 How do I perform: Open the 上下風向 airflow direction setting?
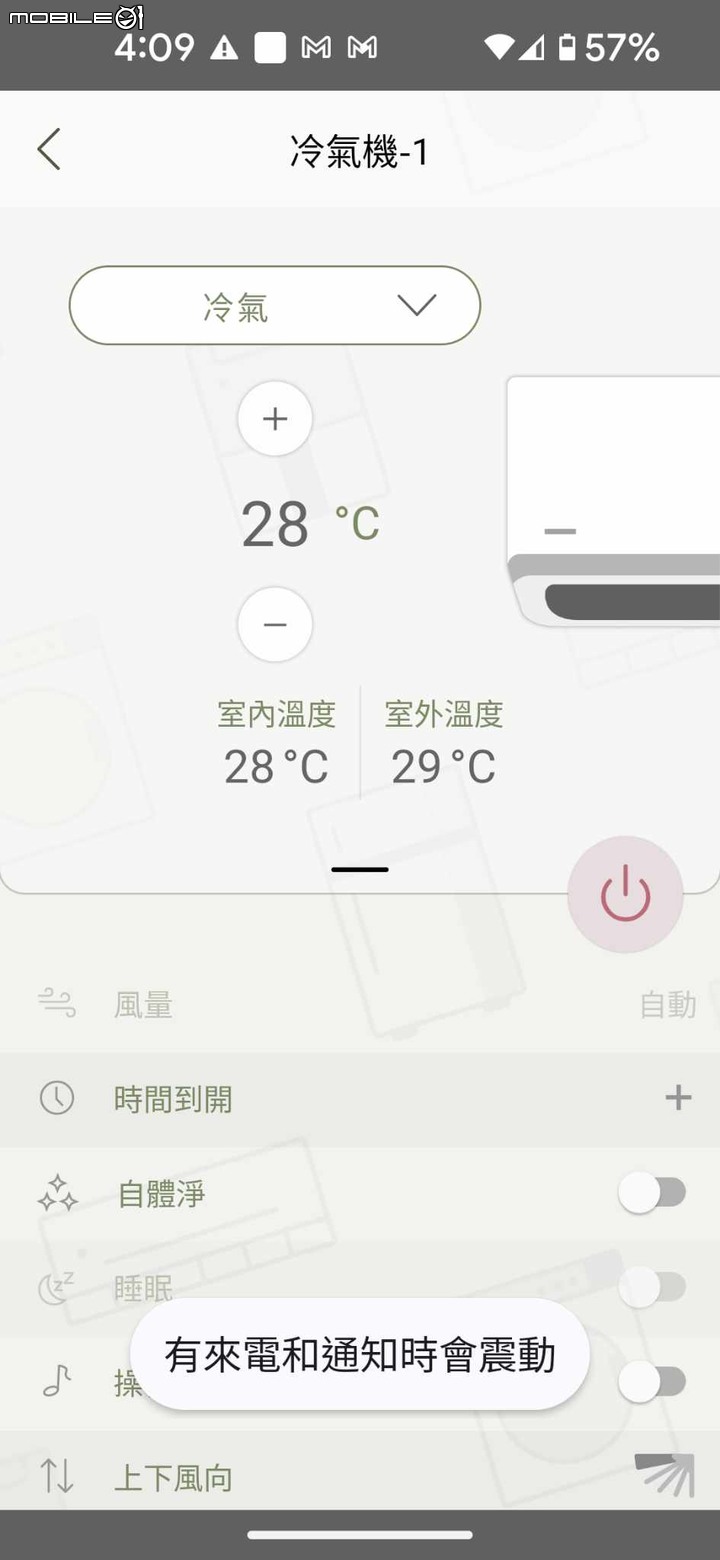(360, 1476)
